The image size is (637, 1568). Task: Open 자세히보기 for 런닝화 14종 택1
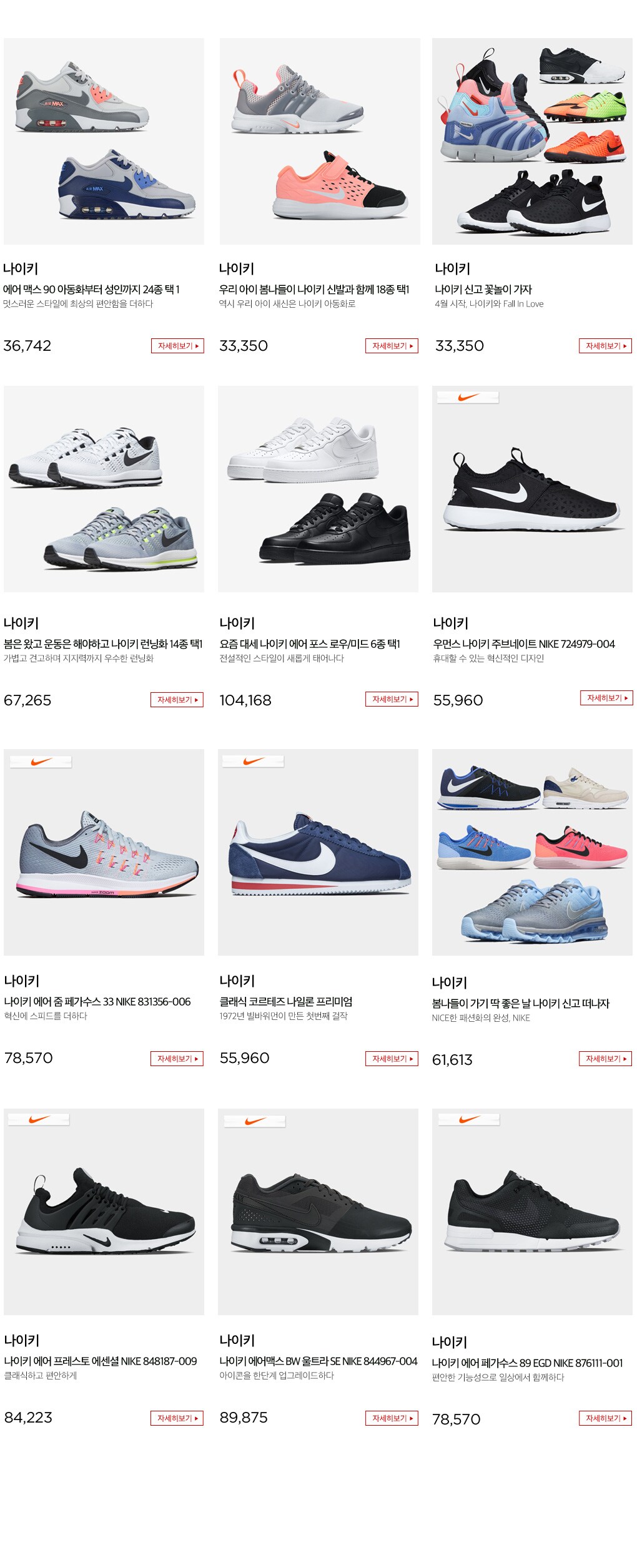(x=177, y=700)
